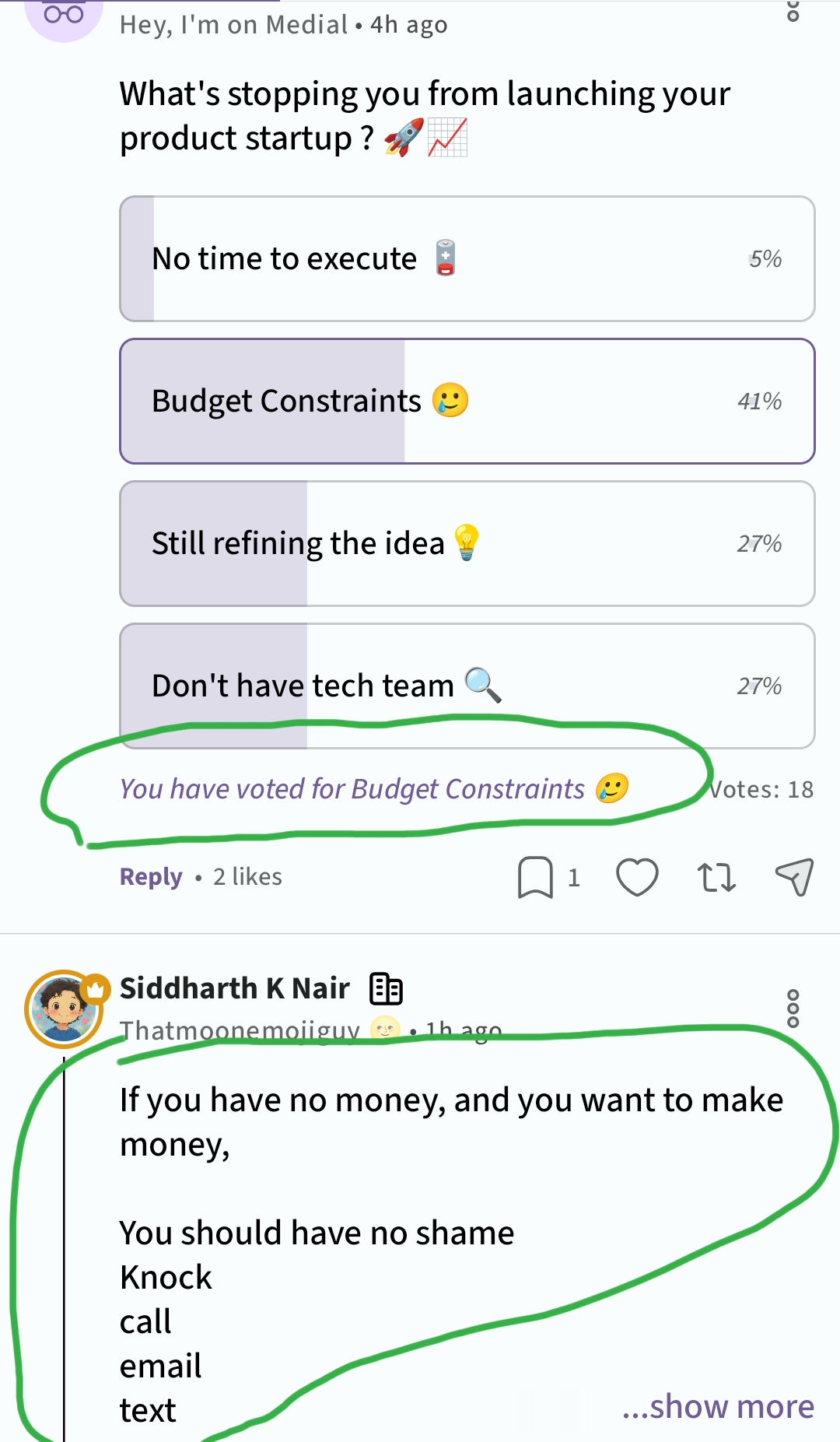Screen dimensions: 840x1442
Task: Select Still refining the idea option
Action: (467, 543)
